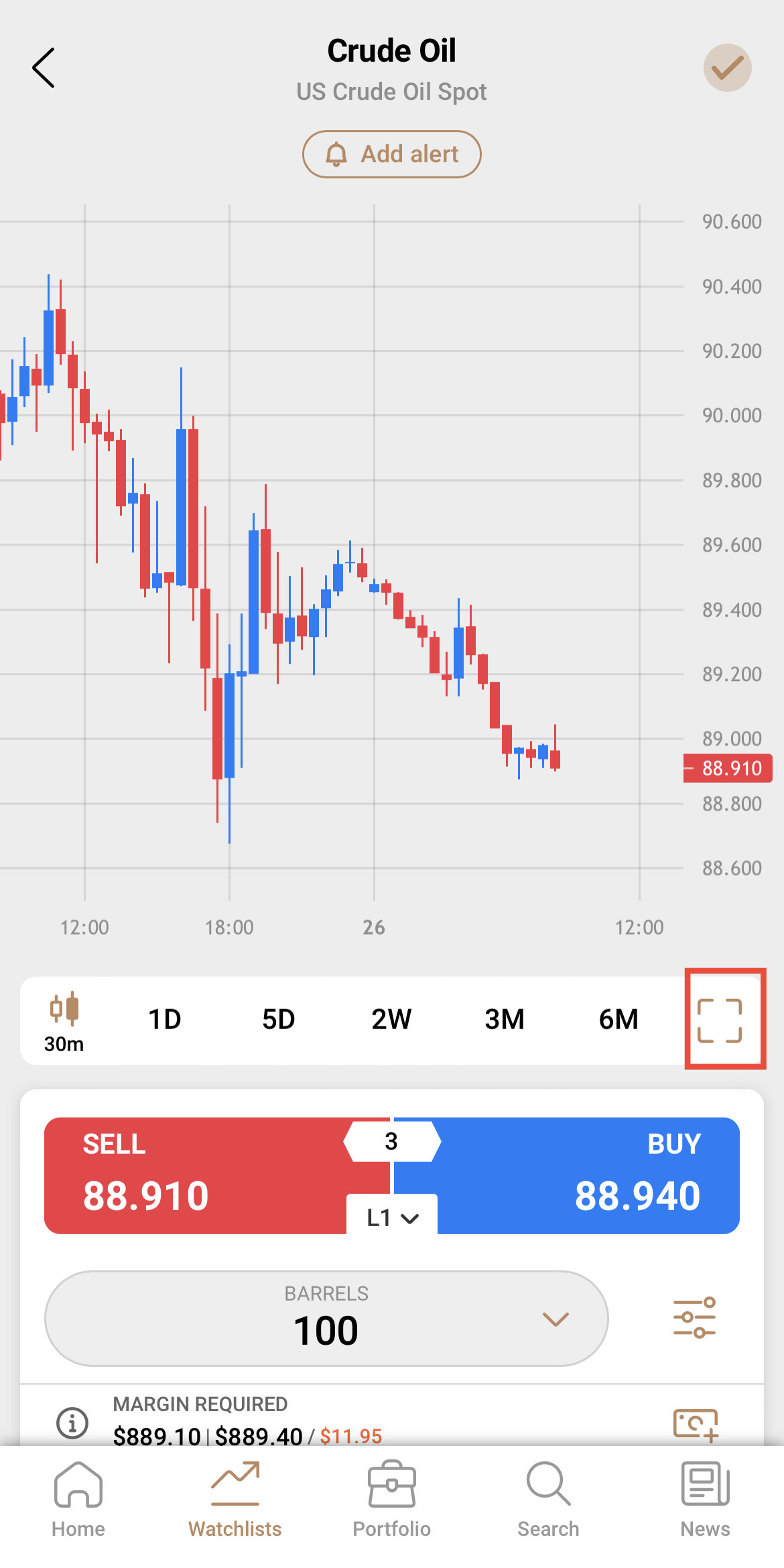Show the 2W chart range
The height and width of the screenshot is (1568, 784).
coord(391,1020)
